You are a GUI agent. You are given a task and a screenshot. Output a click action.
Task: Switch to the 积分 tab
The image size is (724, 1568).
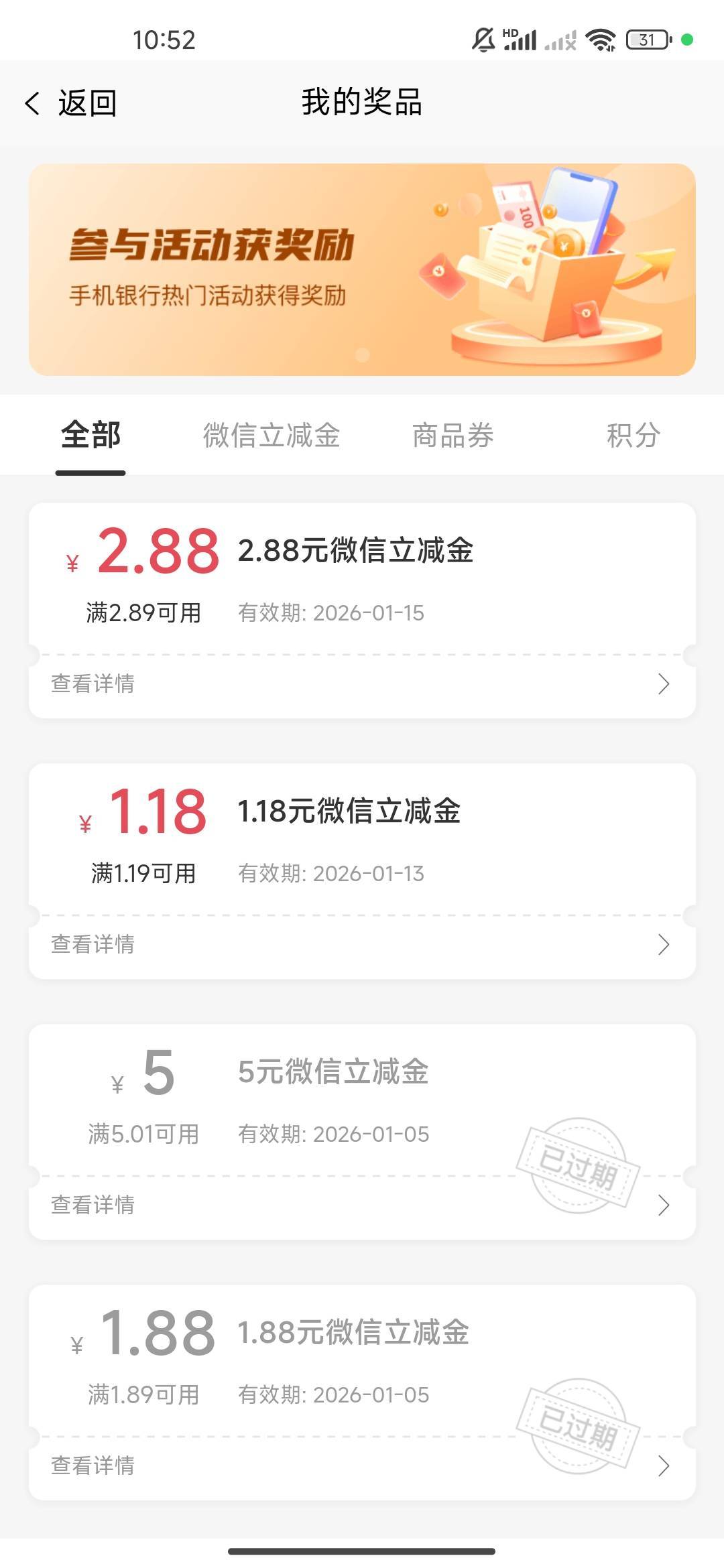[633, 436]
